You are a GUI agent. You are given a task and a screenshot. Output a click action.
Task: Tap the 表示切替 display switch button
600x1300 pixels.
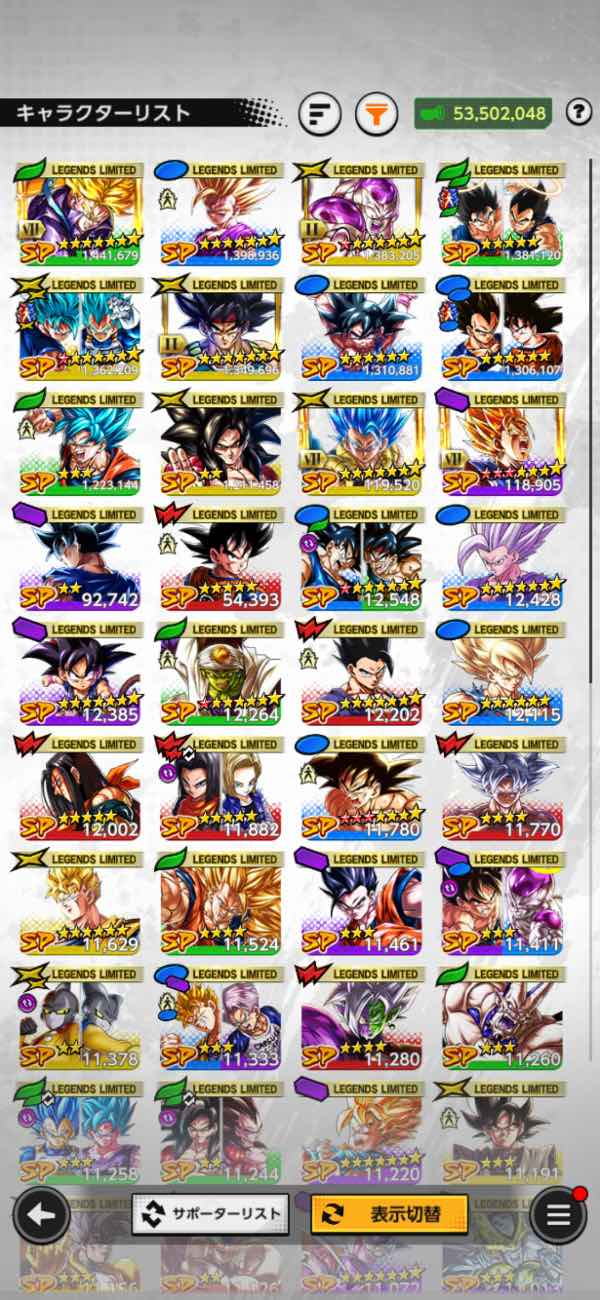pyautogui.click(x=389, y=1214)
